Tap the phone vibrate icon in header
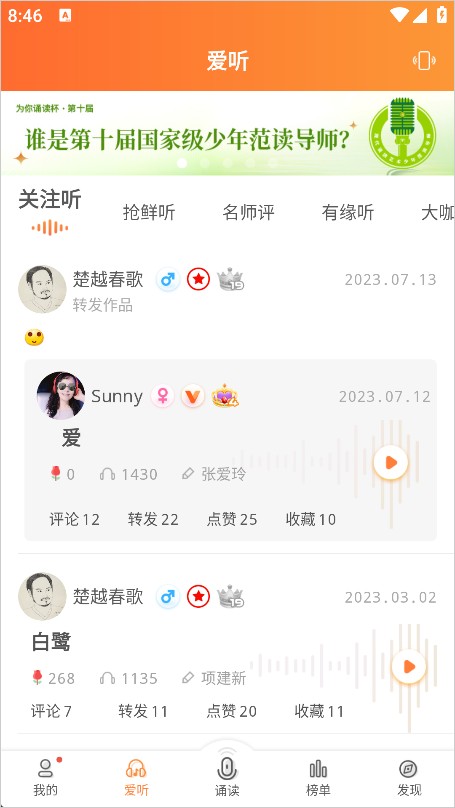 424,61
